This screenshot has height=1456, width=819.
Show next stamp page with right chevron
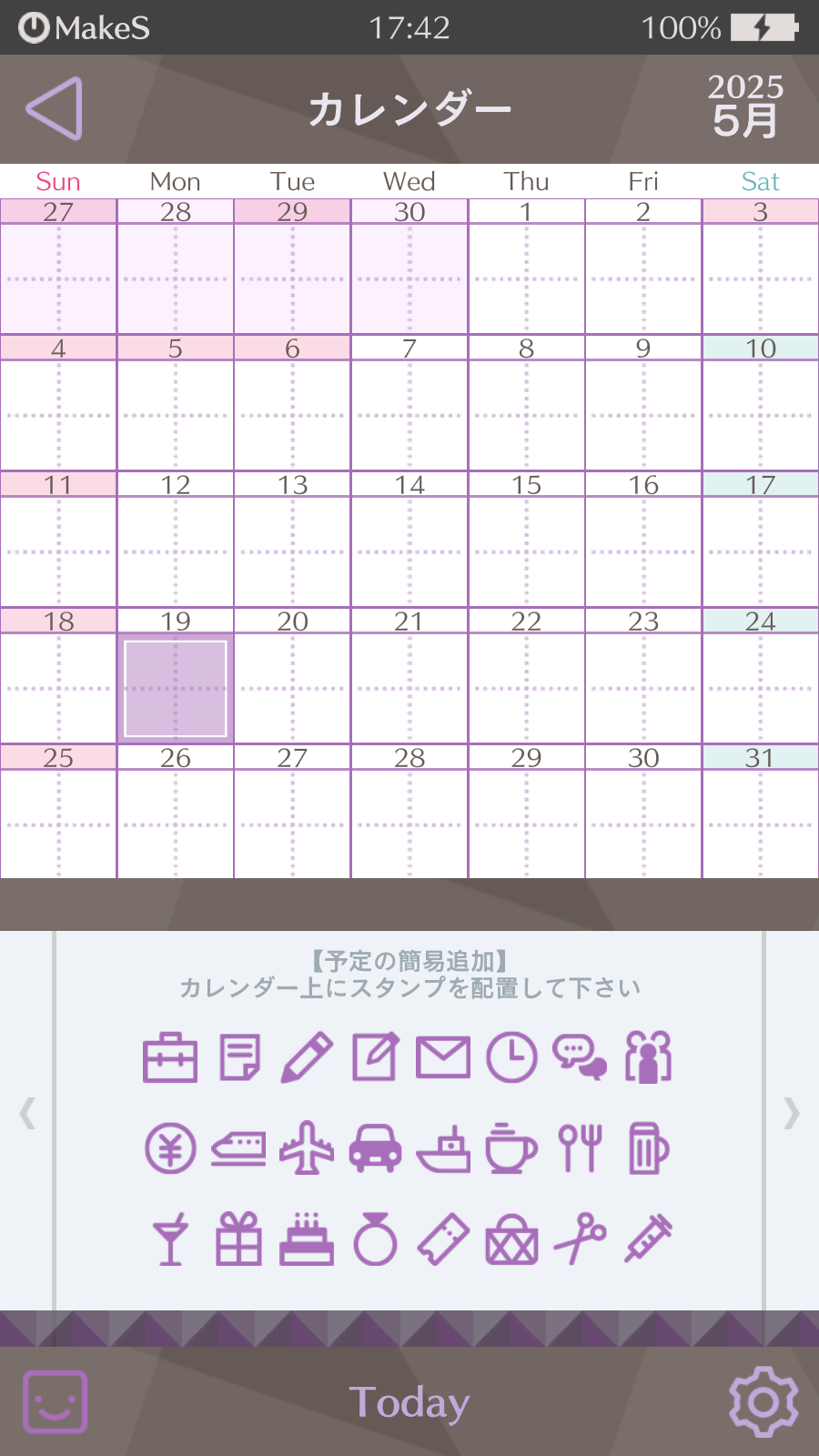click(791, 1113)
